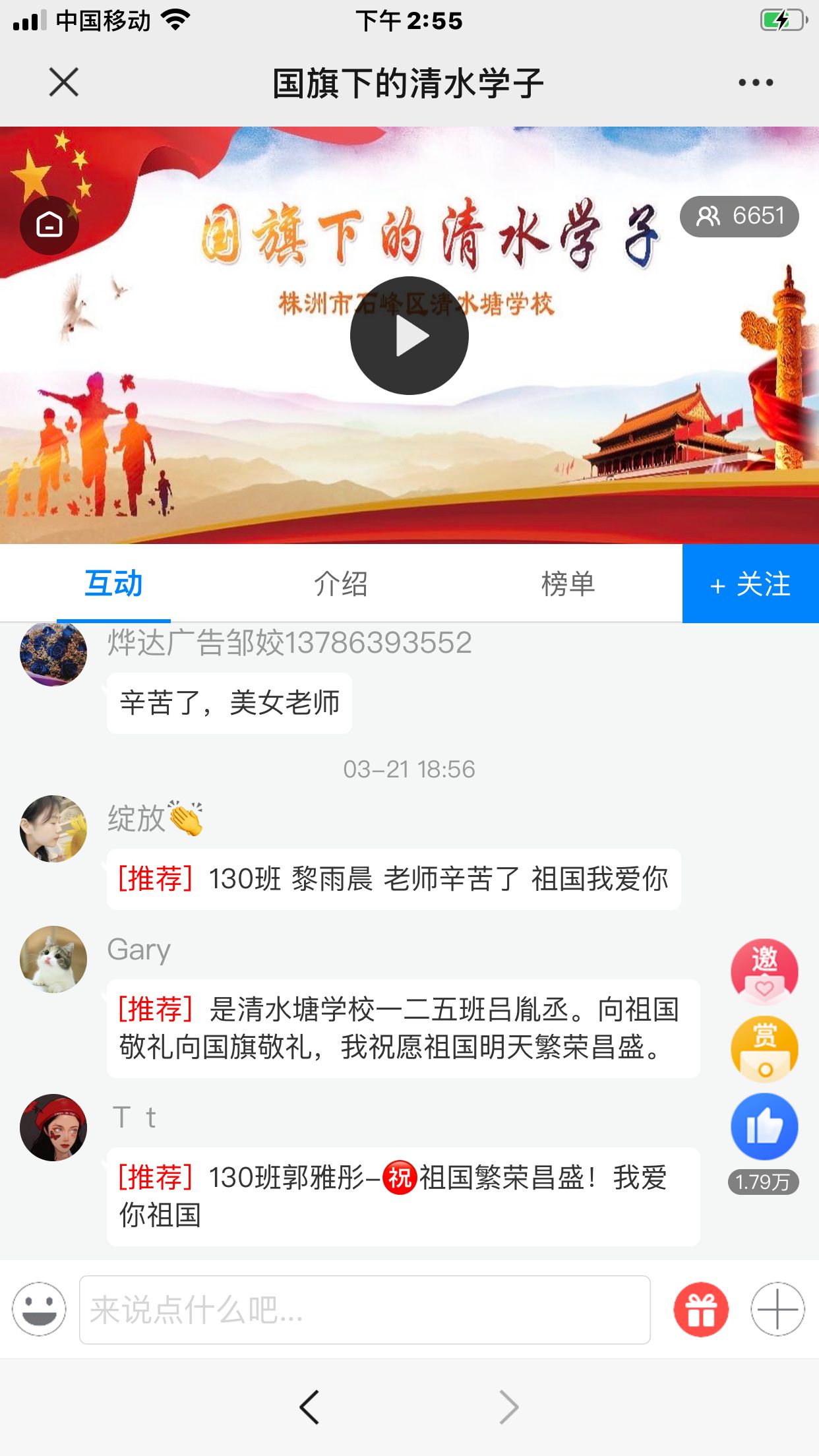Send a gift with the red gift icon

pyautogui.click(x=701, y=1310)
